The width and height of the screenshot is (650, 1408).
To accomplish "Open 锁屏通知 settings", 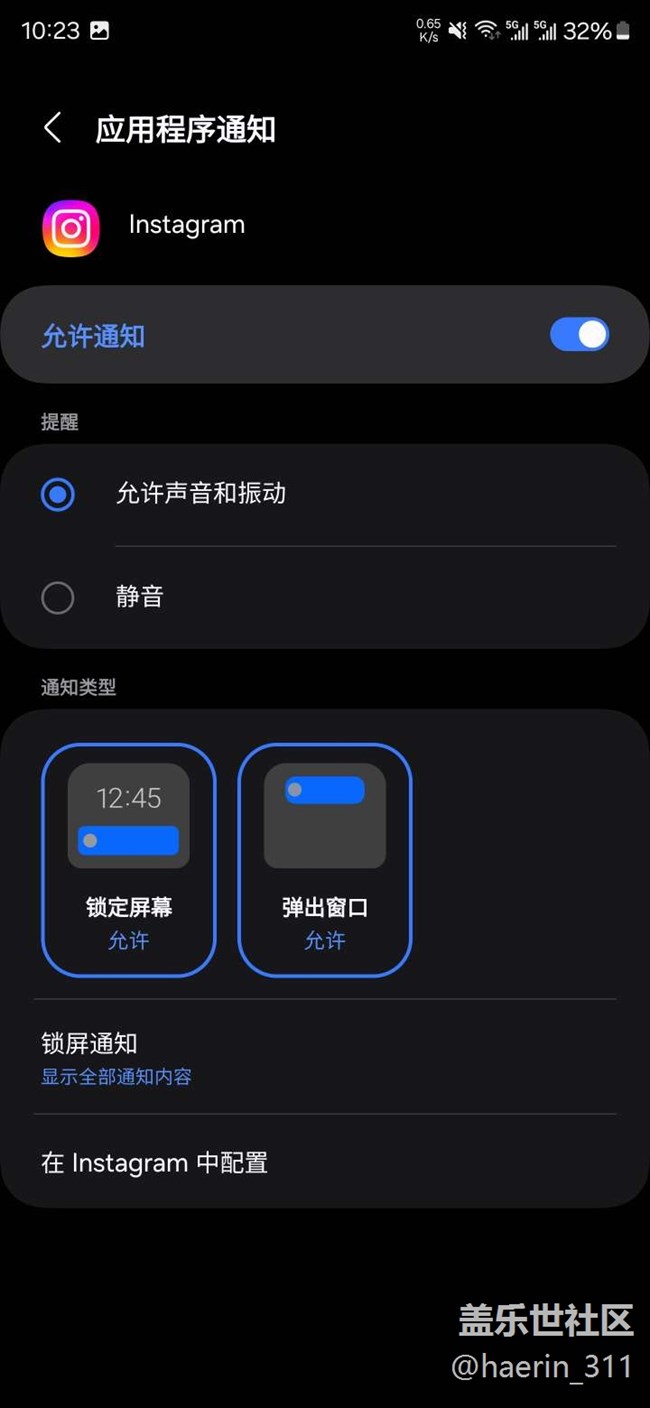I will (x=325, y=1057).
